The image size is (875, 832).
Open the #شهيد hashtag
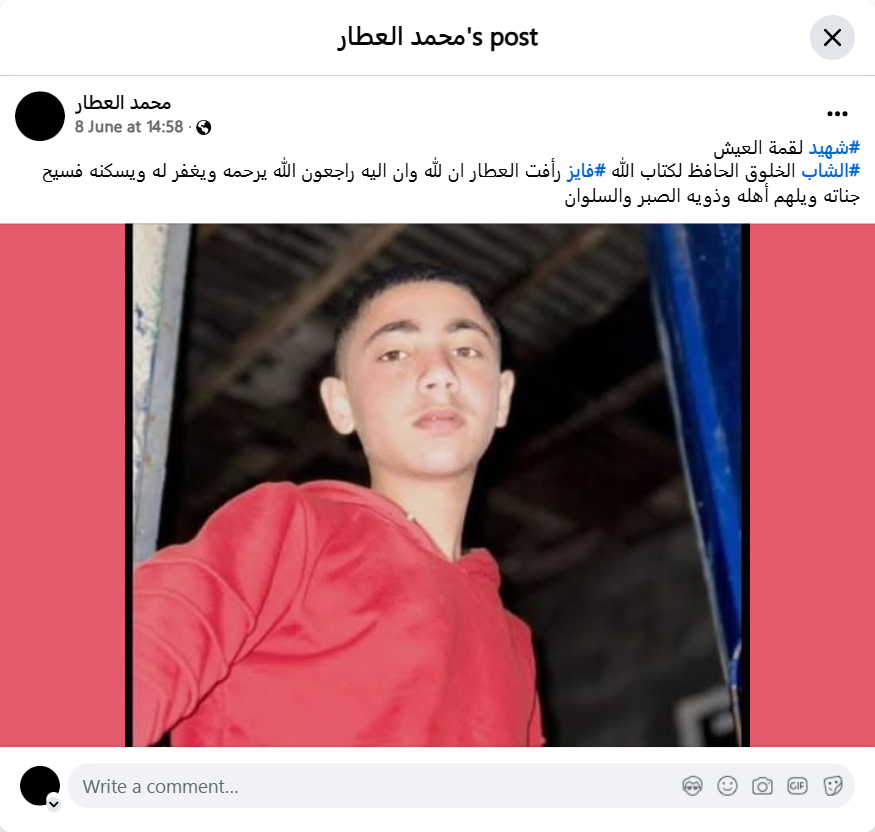[834, 149]
